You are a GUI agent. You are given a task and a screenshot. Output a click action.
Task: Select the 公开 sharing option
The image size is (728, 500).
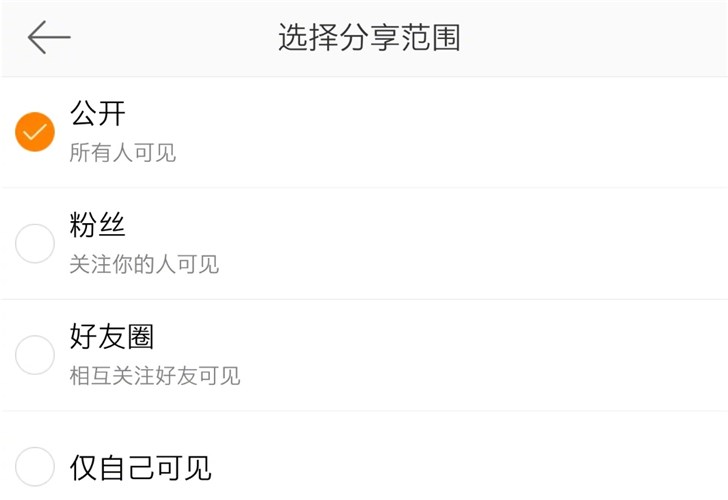tap(35, 132)
